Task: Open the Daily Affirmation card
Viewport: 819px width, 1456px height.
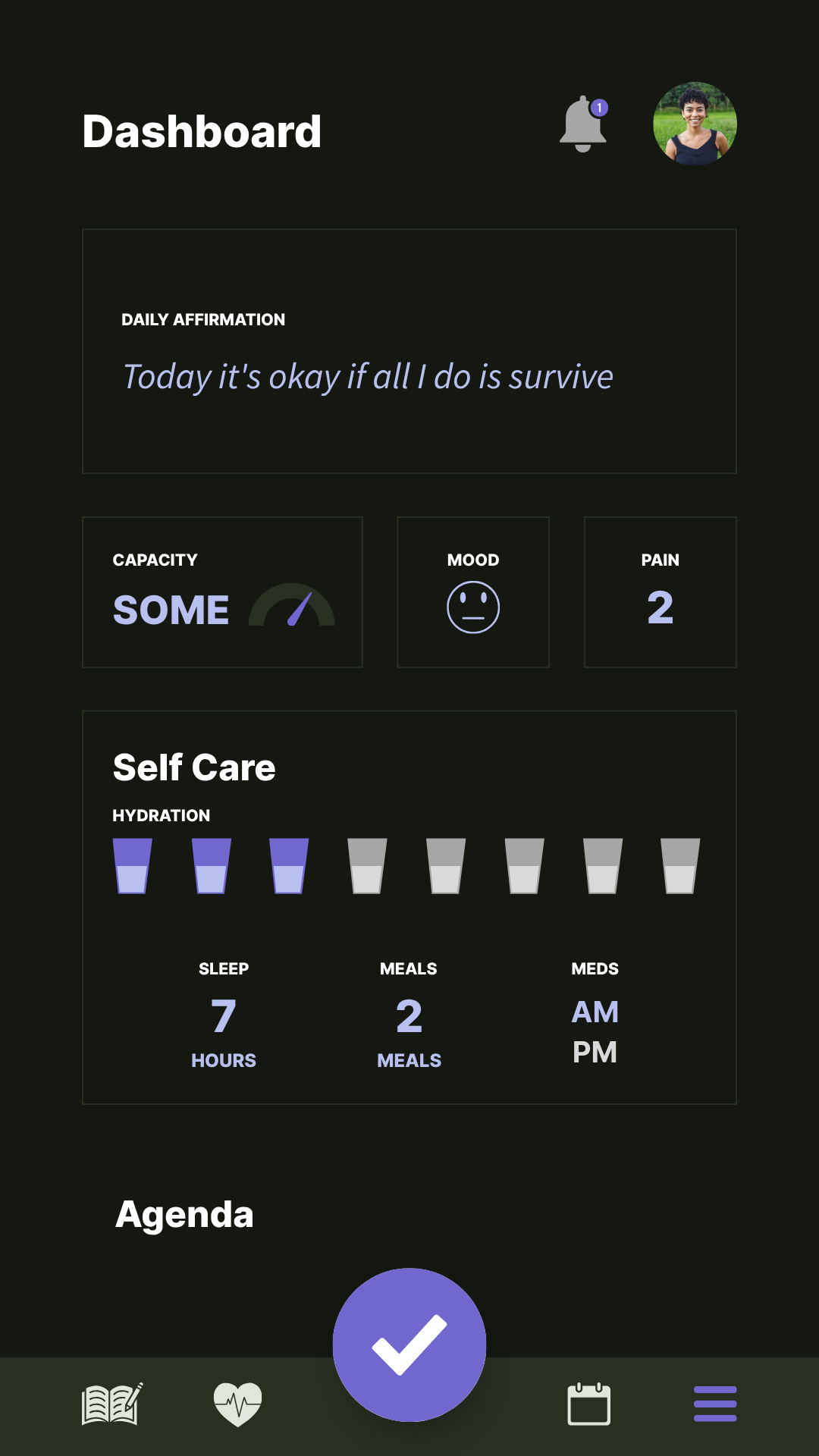Action: tap(409, 351)
